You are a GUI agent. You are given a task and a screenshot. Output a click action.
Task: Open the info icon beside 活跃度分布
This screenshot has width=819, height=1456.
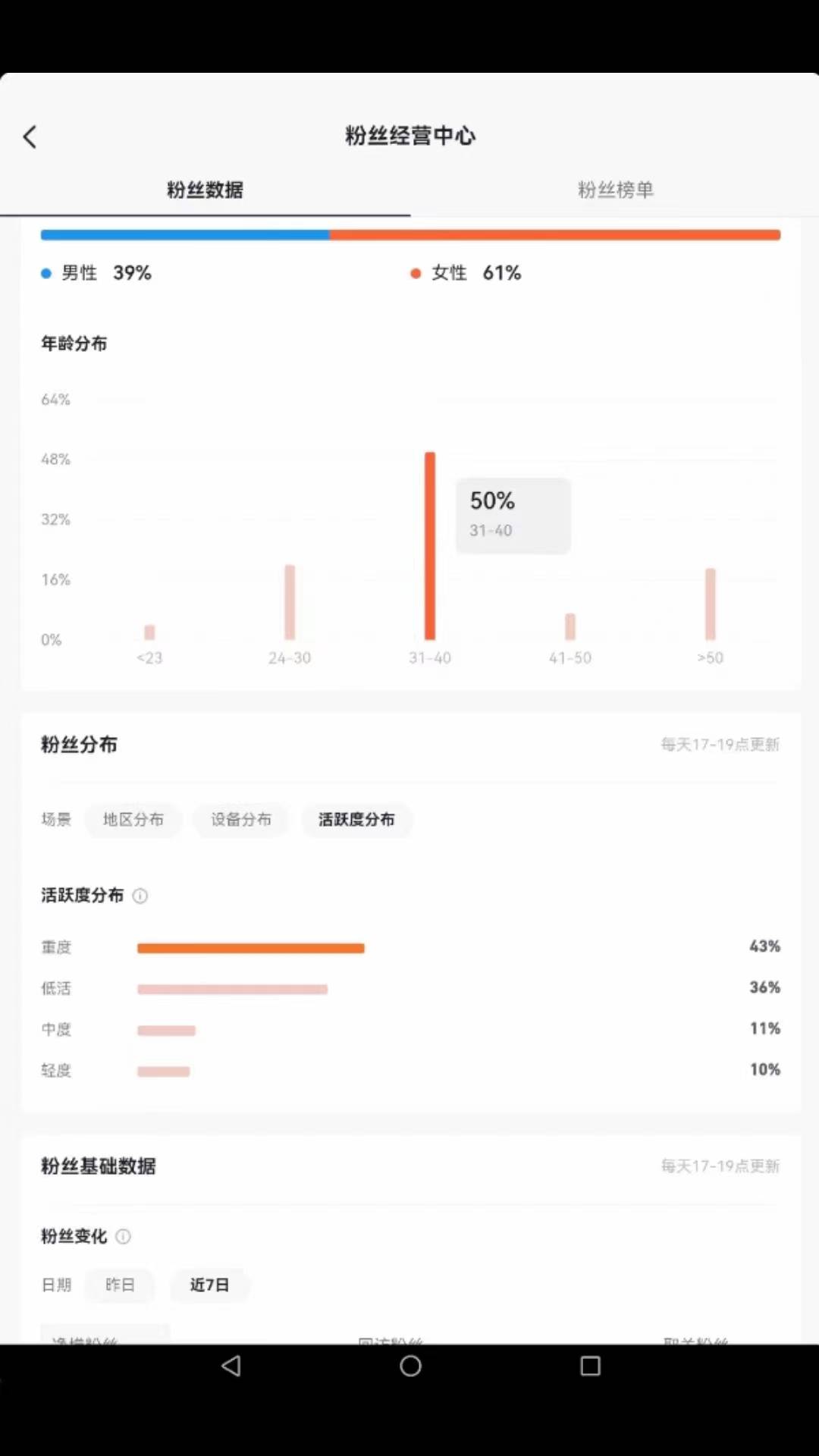tap(140, 896)
